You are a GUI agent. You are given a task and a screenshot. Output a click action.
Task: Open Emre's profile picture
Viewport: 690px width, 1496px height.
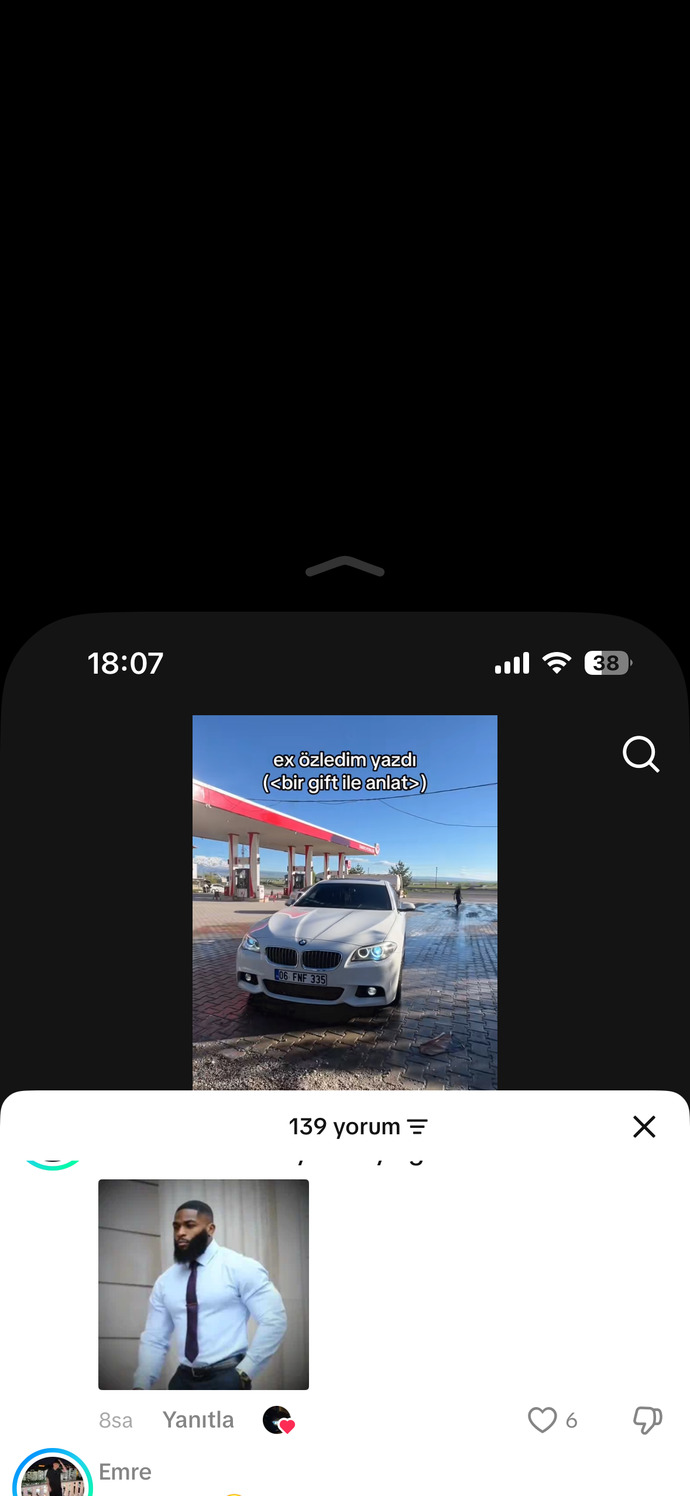pos(52,1474)
